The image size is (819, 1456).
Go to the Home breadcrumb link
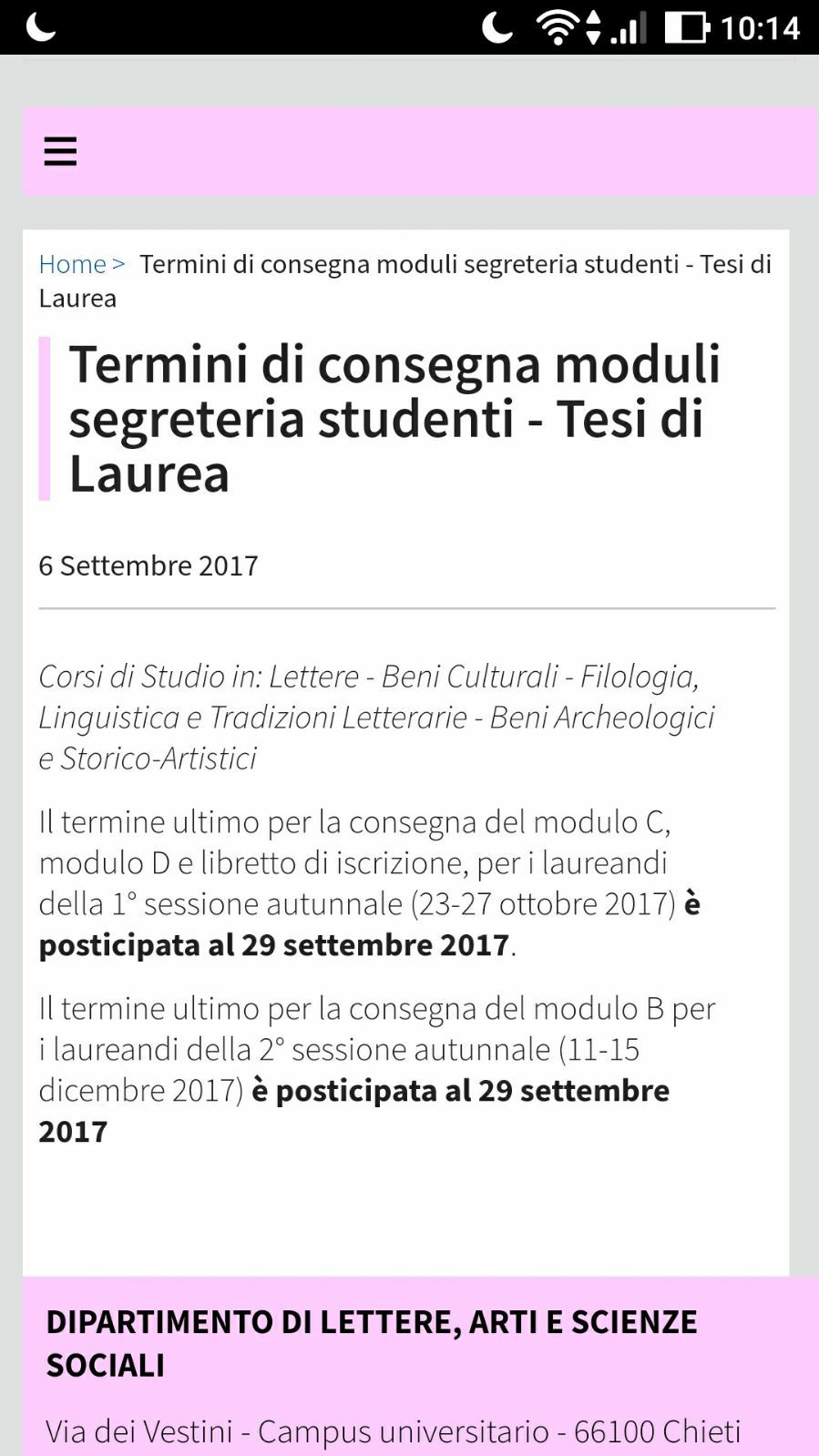(72, 264)
